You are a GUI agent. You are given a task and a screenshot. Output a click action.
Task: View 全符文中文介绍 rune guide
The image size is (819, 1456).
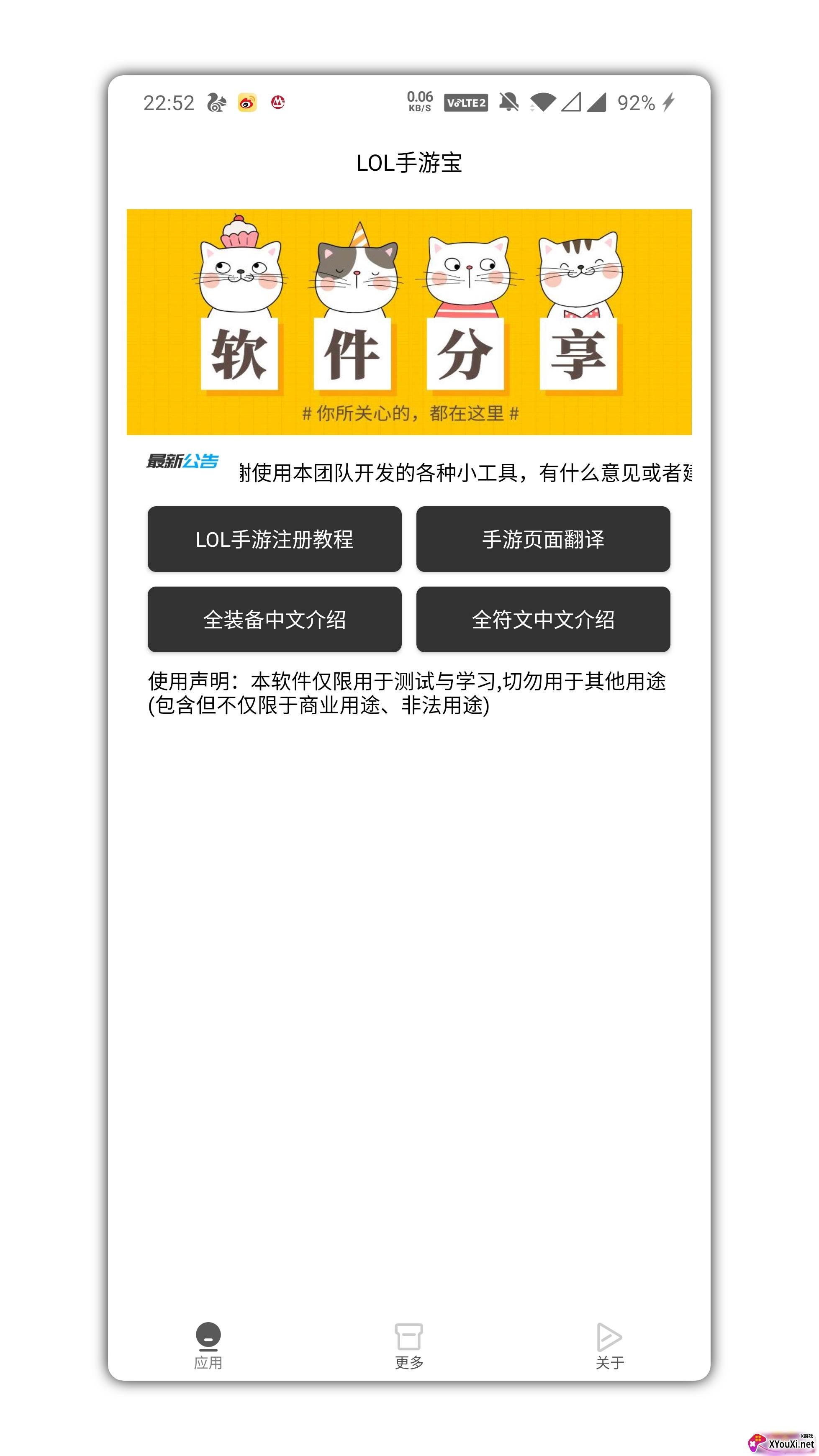543,619
